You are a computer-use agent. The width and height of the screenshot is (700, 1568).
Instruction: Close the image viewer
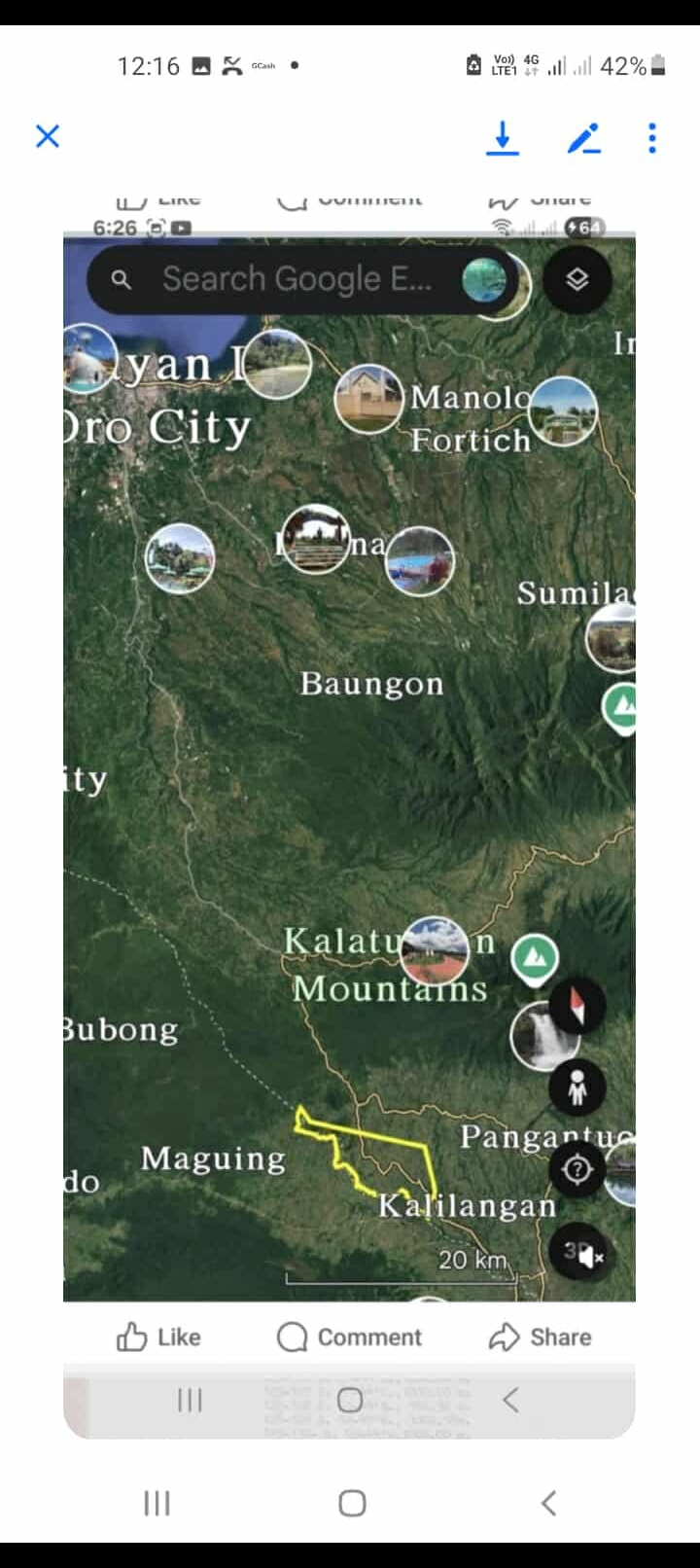[x=48, y=136]
